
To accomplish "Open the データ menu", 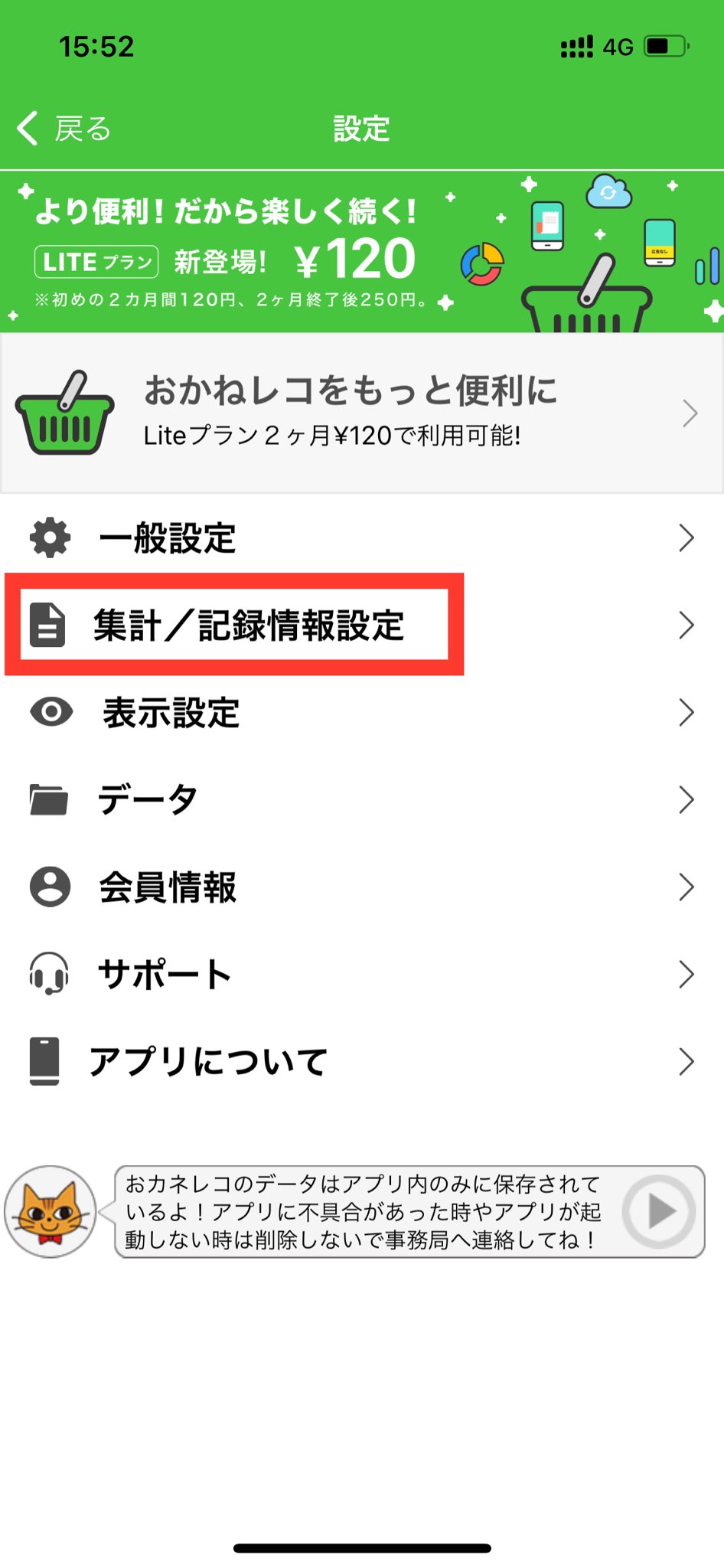I will coord(362,799).
